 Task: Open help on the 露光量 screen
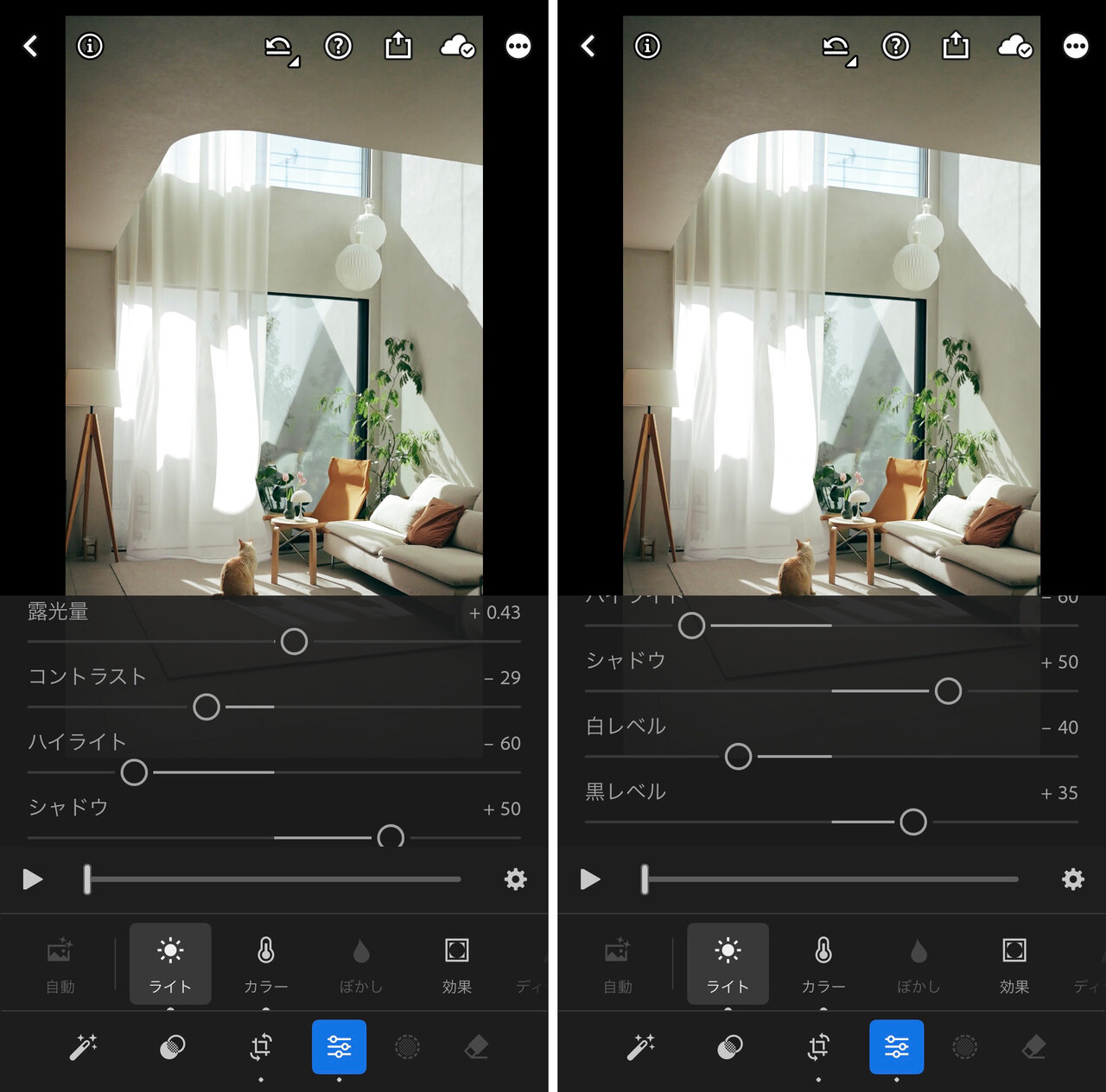[338, 46]
